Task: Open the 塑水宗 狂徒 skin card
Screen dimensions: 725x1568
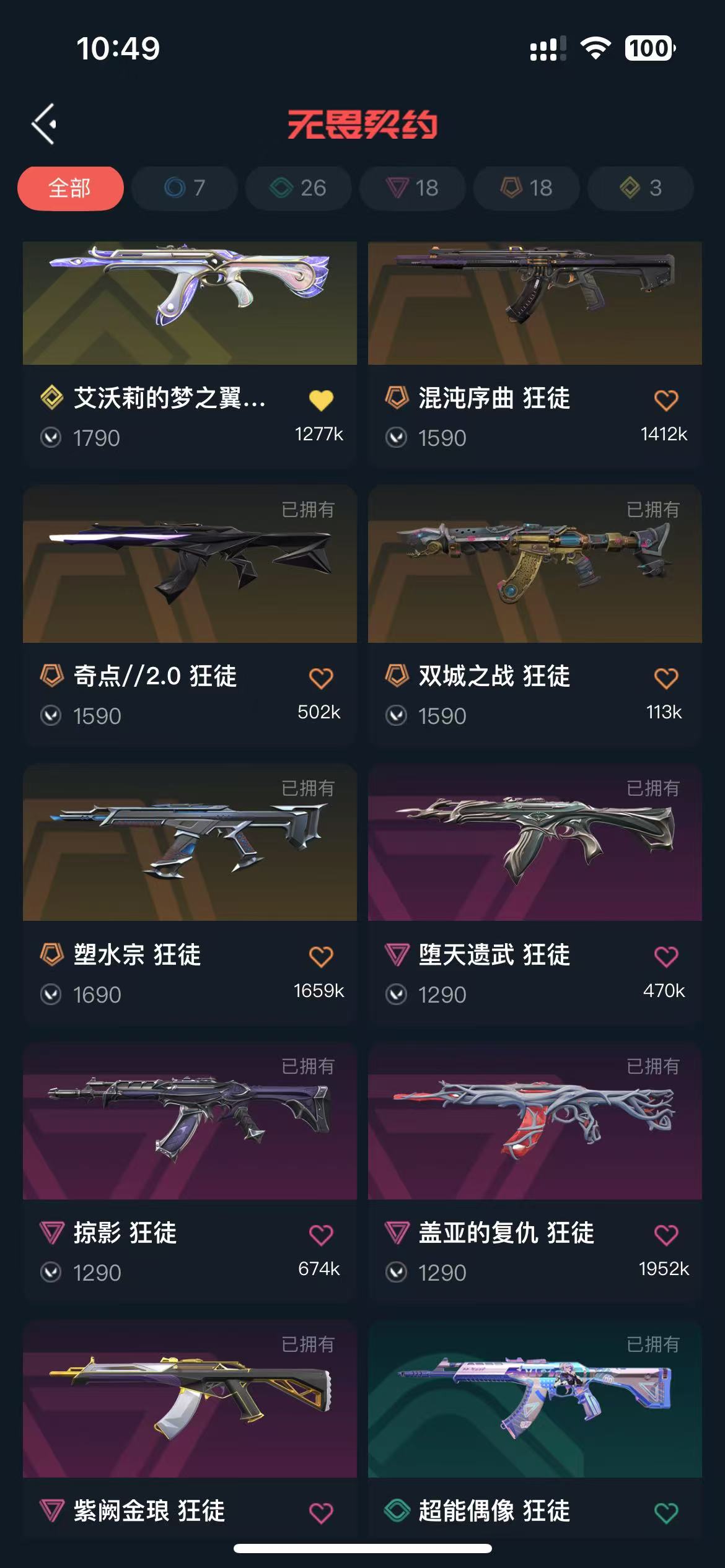Action: [x=190, y=894]
